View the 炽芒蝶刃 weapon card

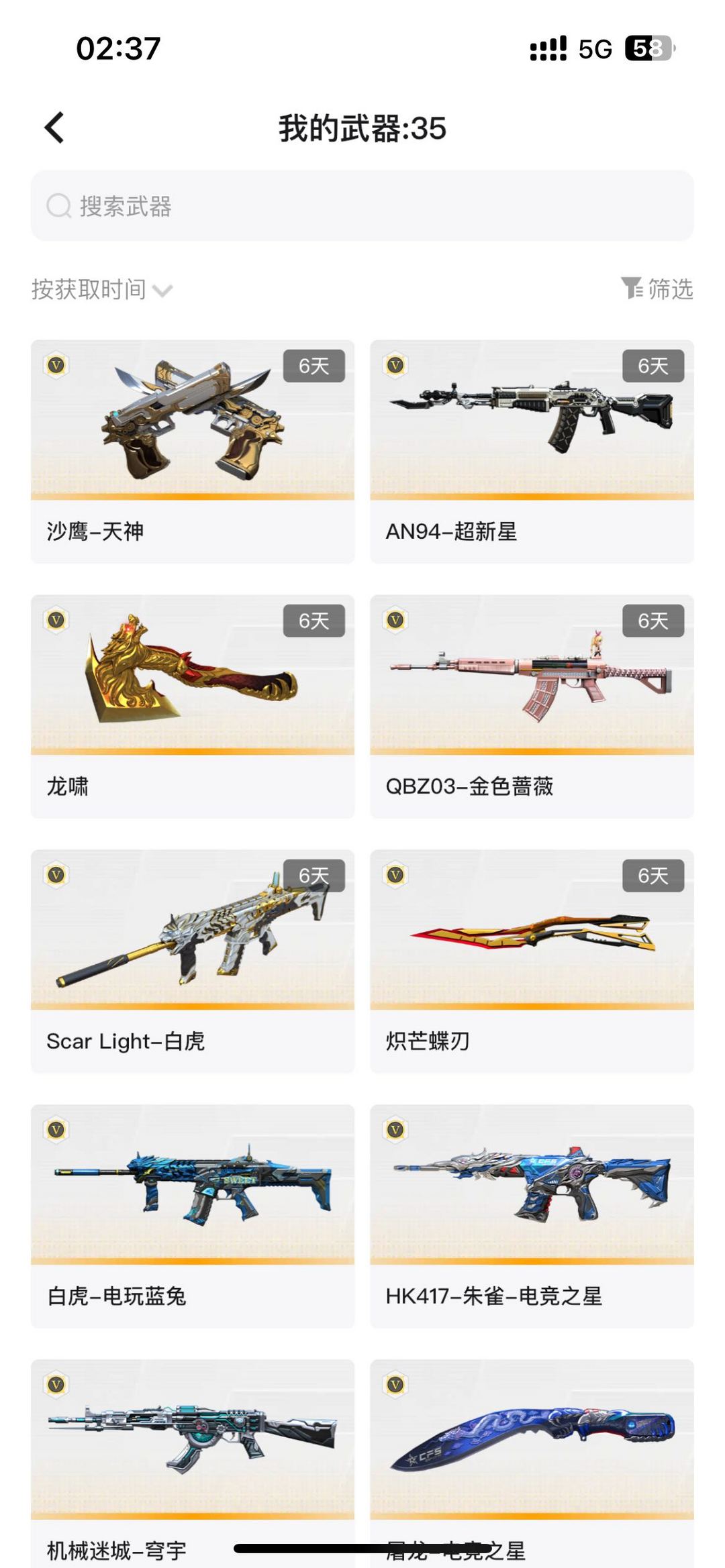tap(532, 961)
